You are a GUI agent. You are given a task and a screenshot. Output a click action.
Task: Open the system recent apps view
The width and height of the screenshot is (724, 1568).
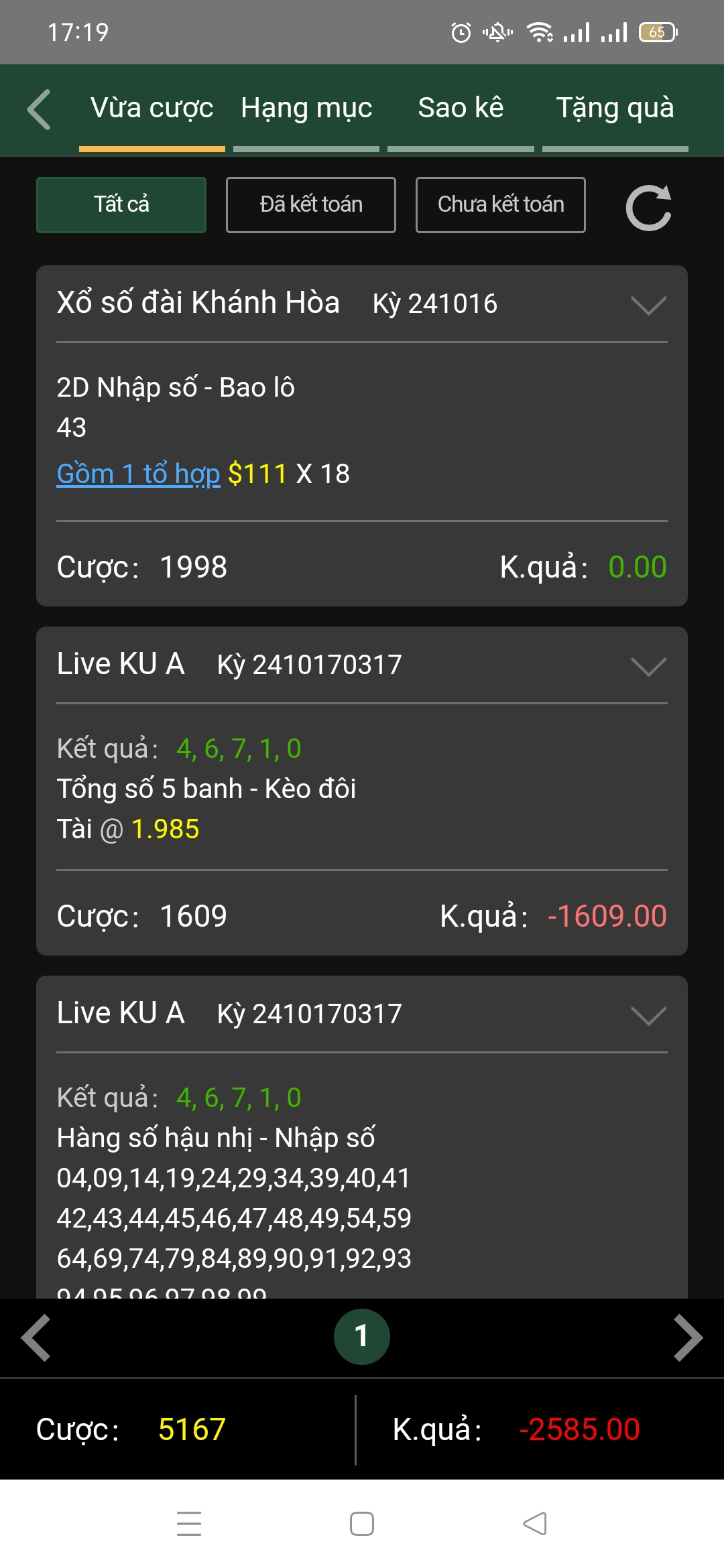[189, 1524]
